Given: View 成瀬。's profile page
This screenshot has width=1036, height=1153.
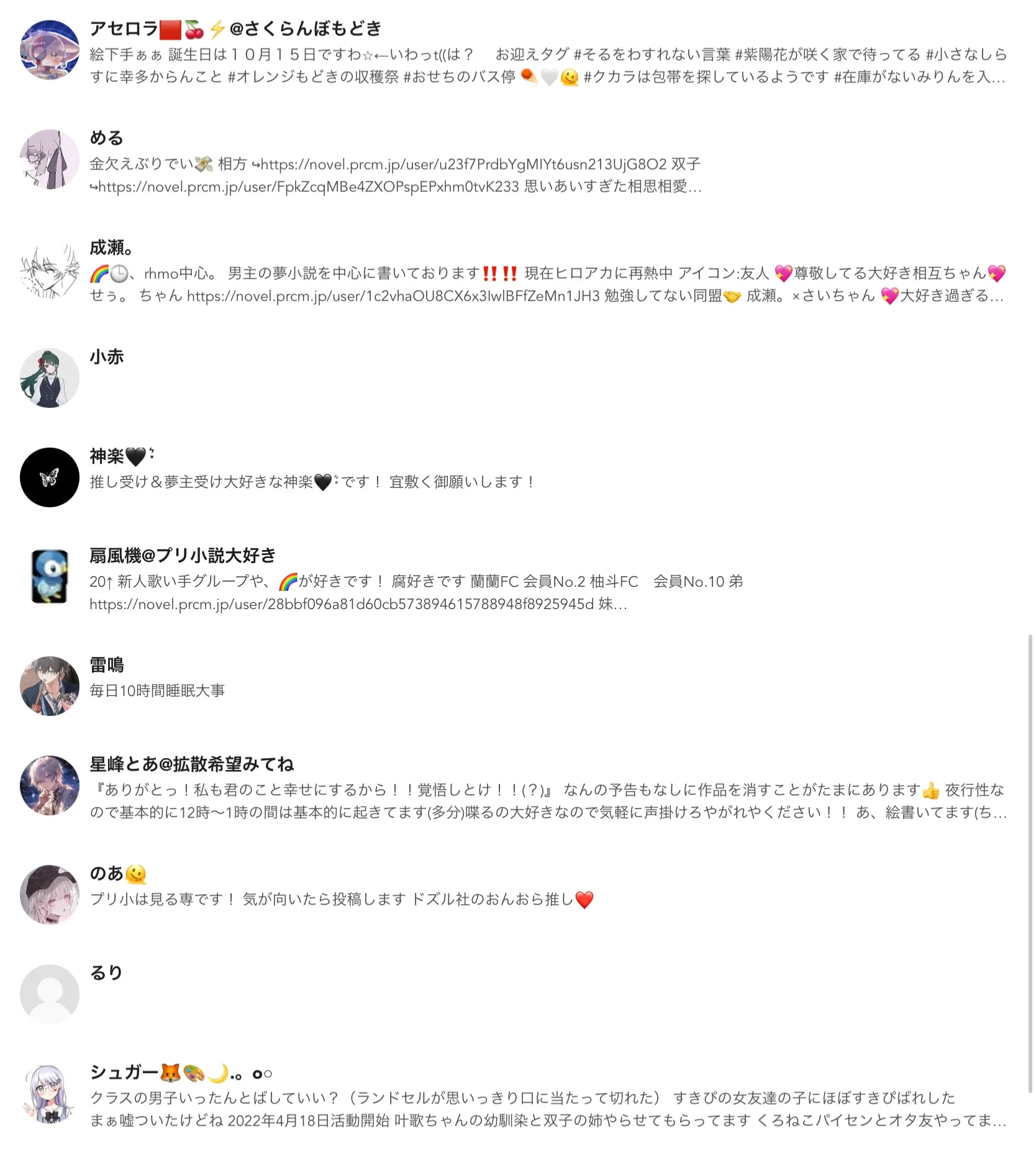Looking at the screenshot, I should tap(111, 248).
